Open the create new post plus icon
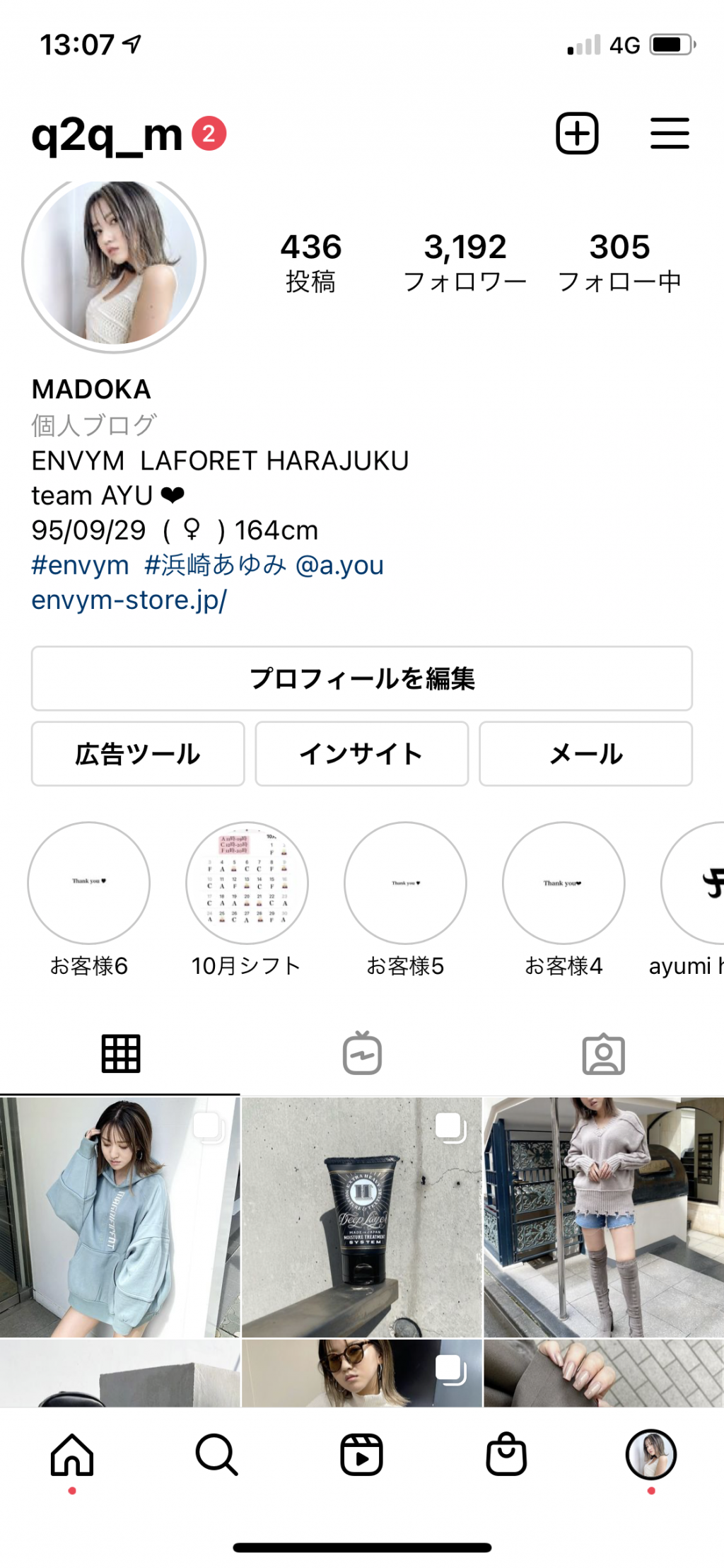 pyautogui.click(x=577, y=133)
